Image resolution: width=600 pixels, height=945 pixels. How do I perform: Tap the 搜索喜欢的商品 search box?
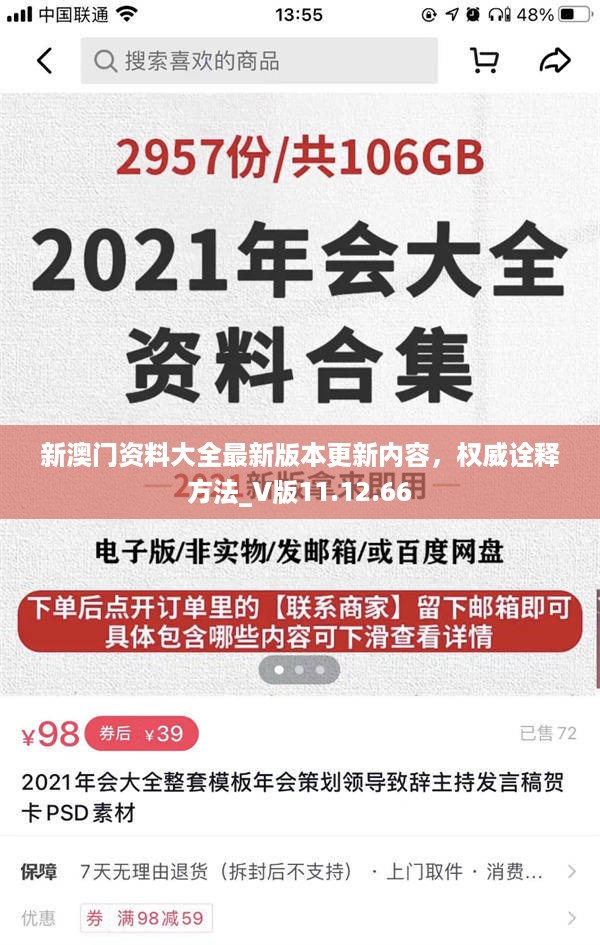[259, 61]
